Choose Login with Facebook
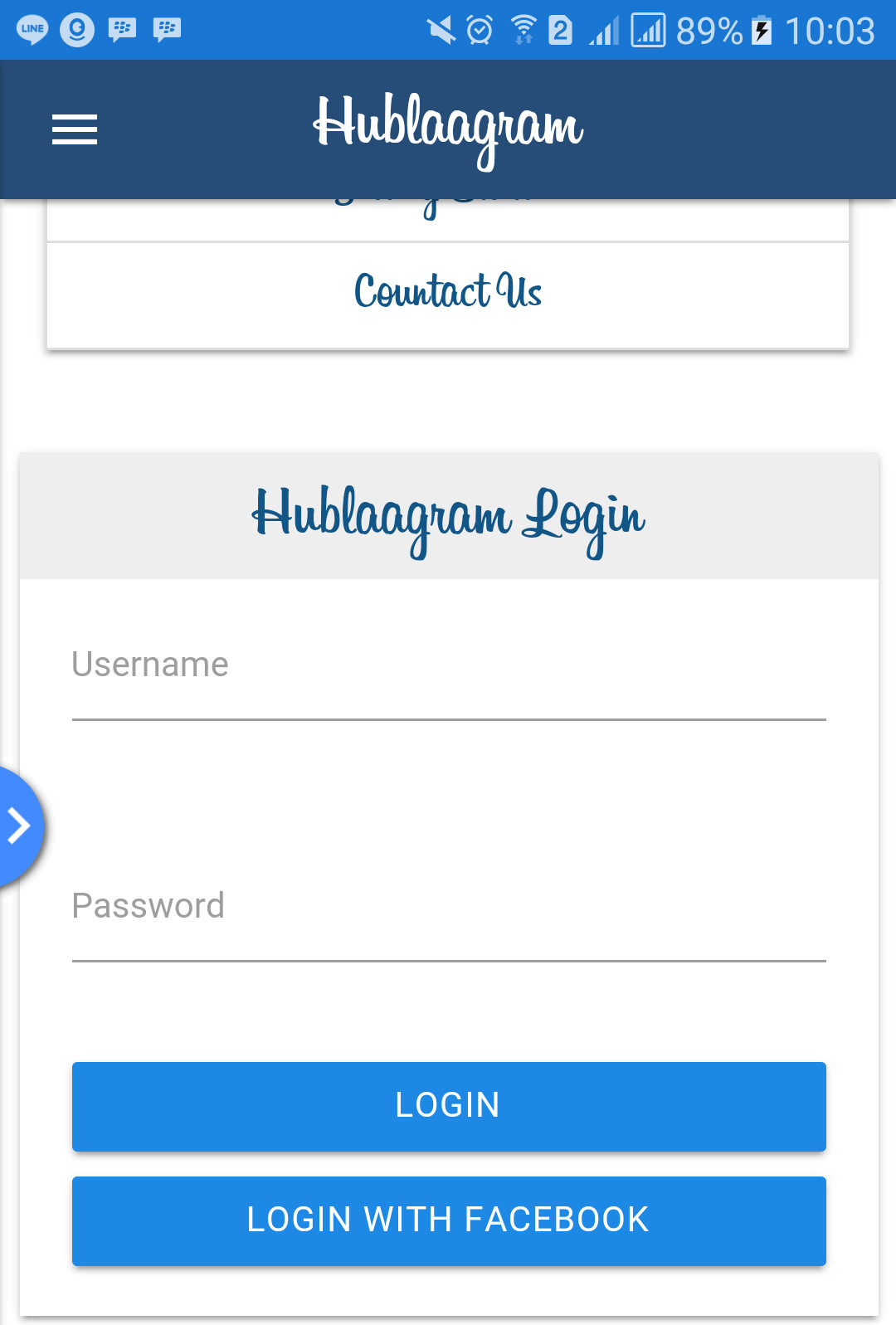The image size is (896, 1325). pos(448,1220)
